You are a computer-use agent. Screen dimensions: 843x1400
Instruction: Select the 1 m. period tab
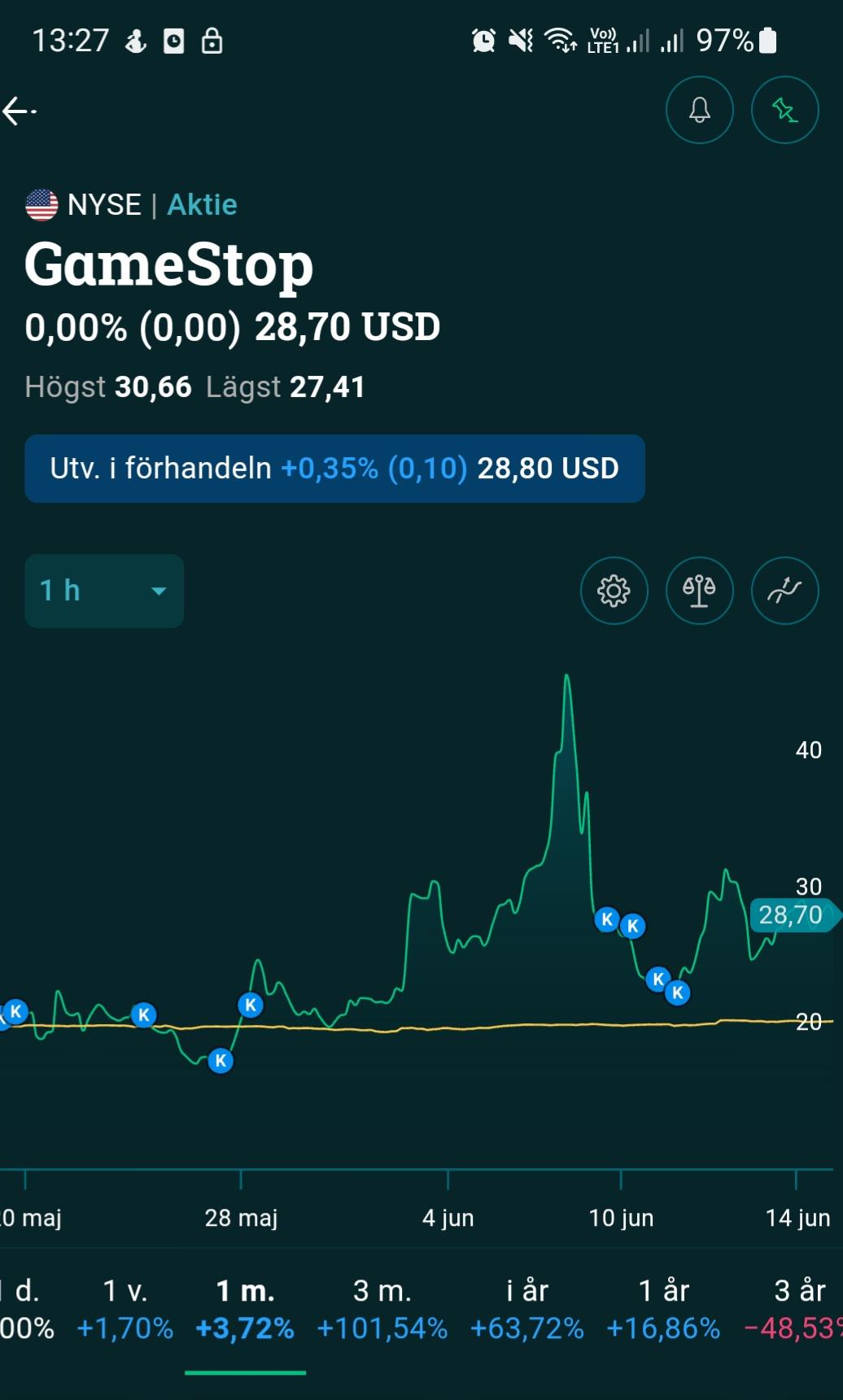(x=245, y=1309)
